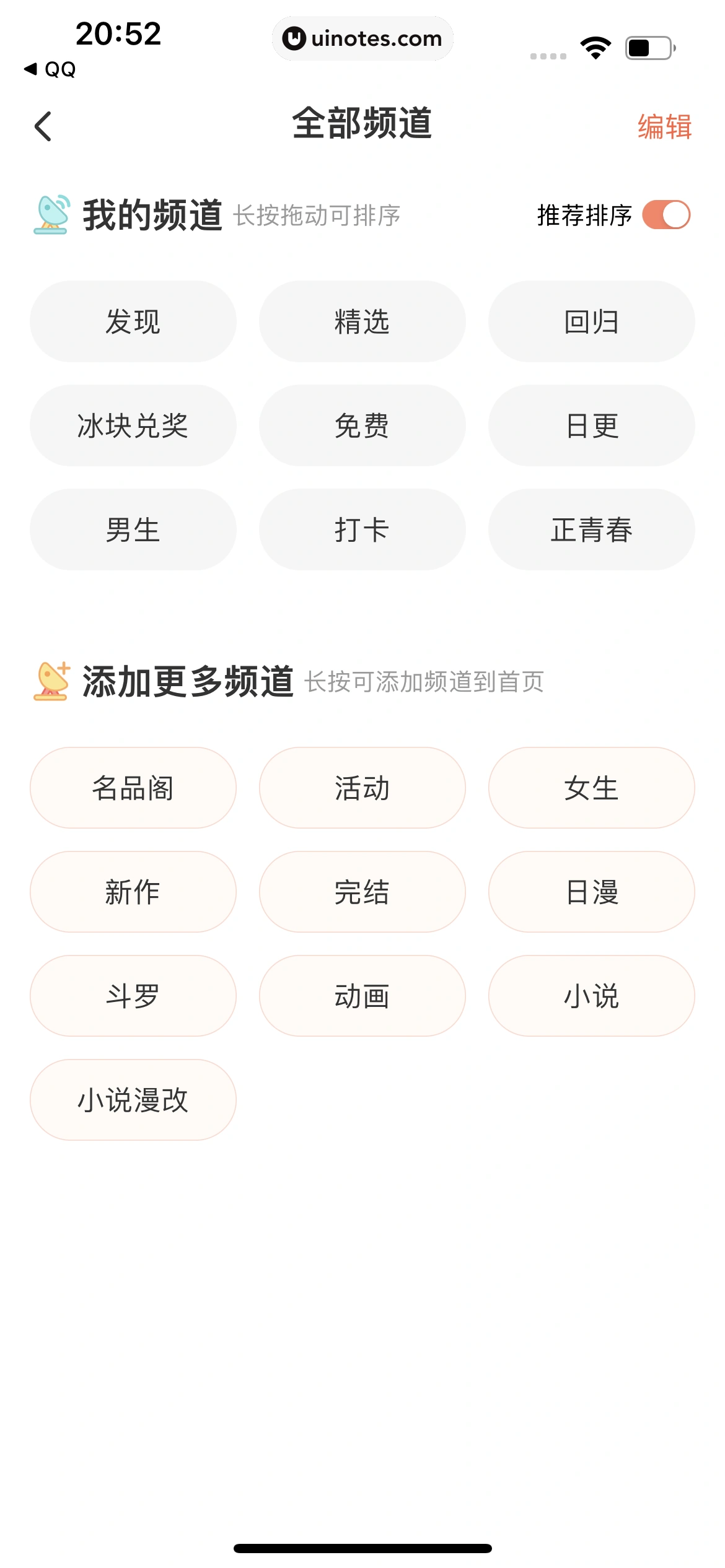Click the uinotes.com pill at the top

tap(362, 38)
